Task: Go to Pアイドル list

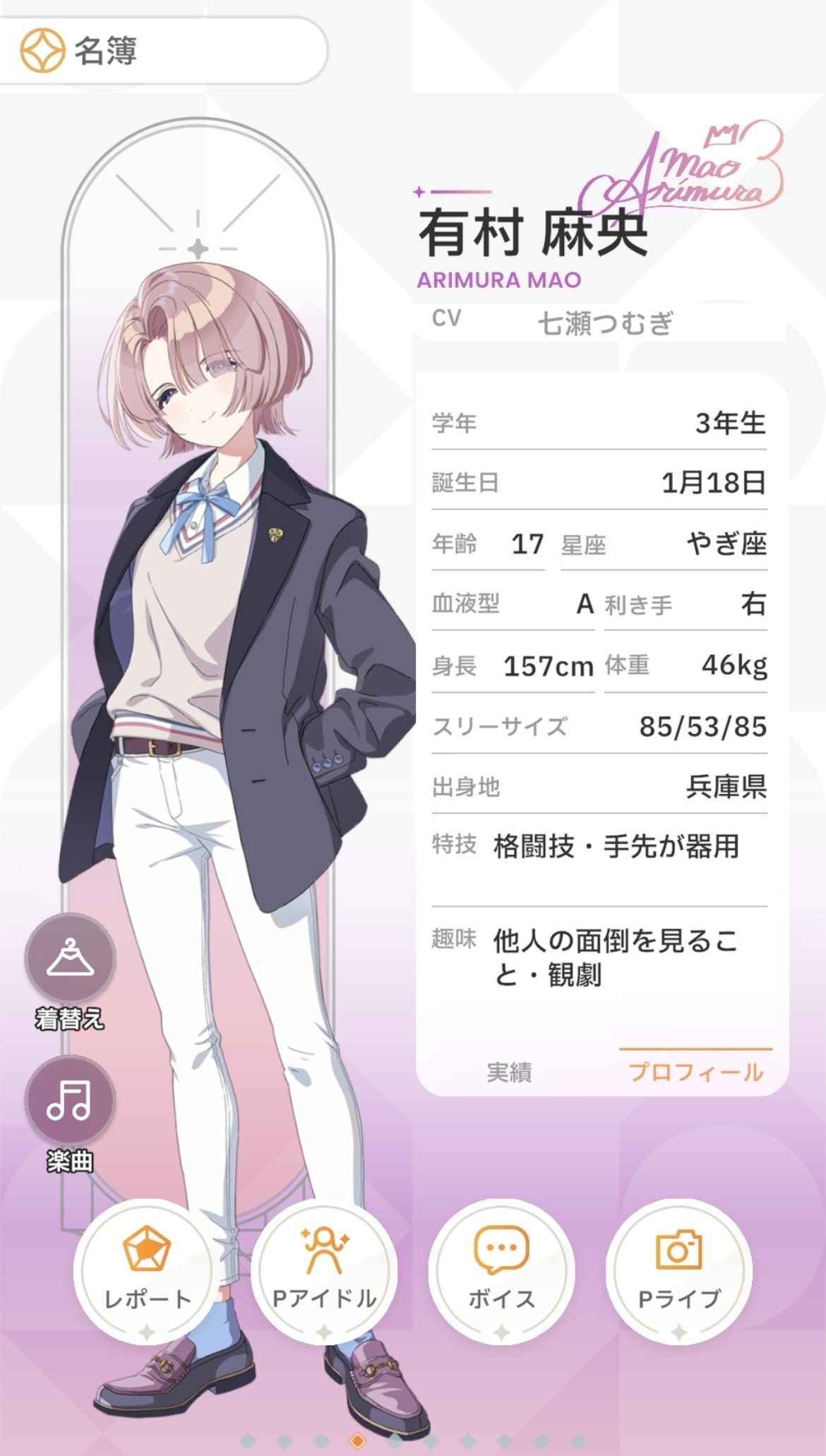Action: 324,1272
